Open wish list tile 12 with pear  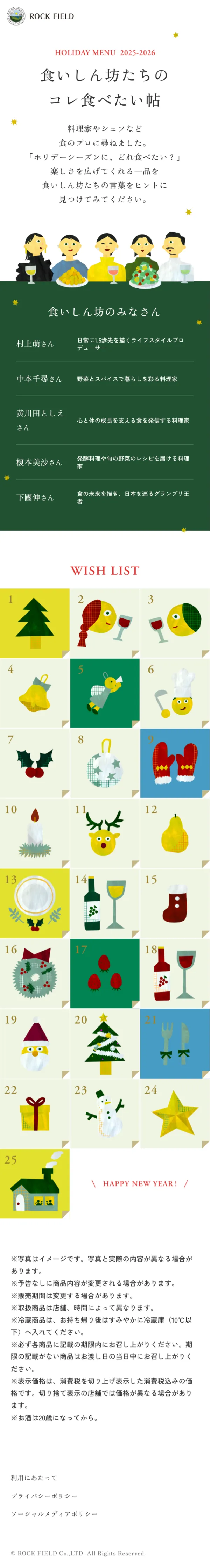pos(175,833)
